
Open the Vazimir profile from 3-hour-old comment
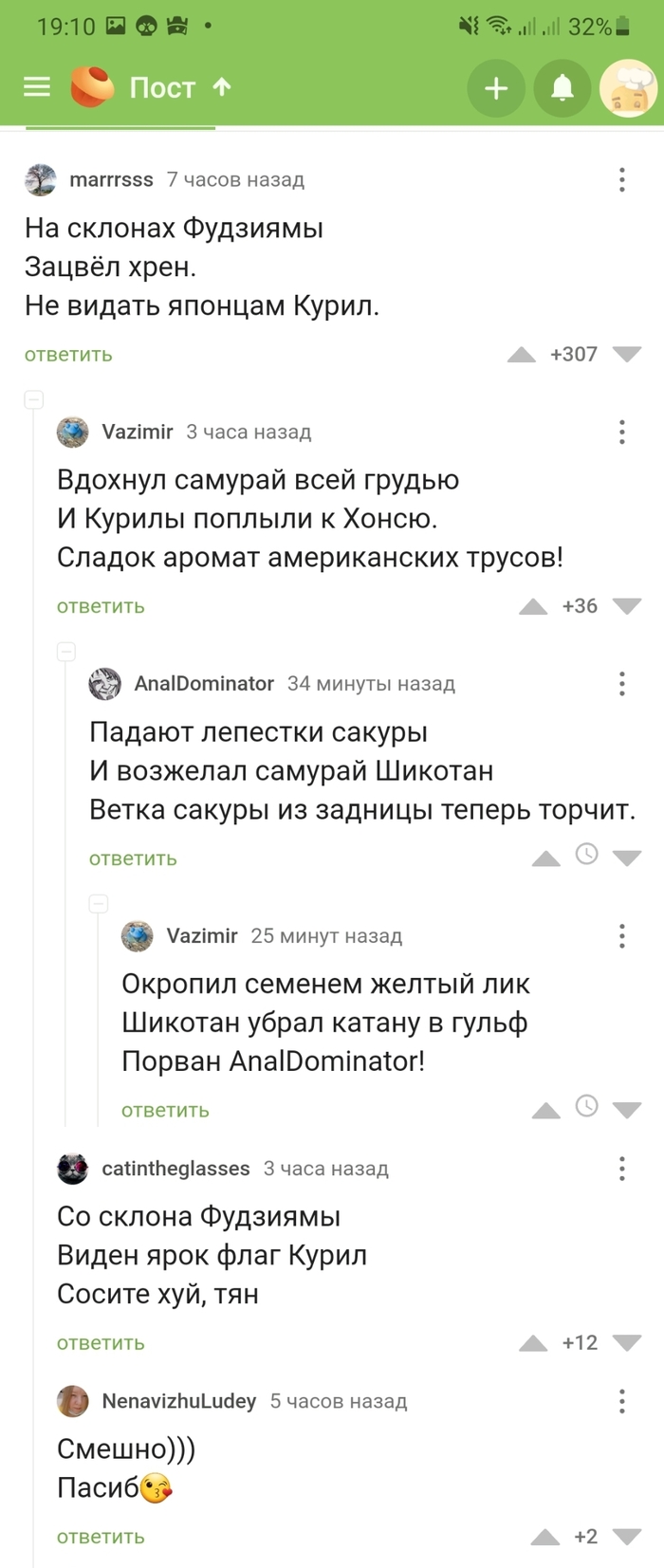coord(138,432)
